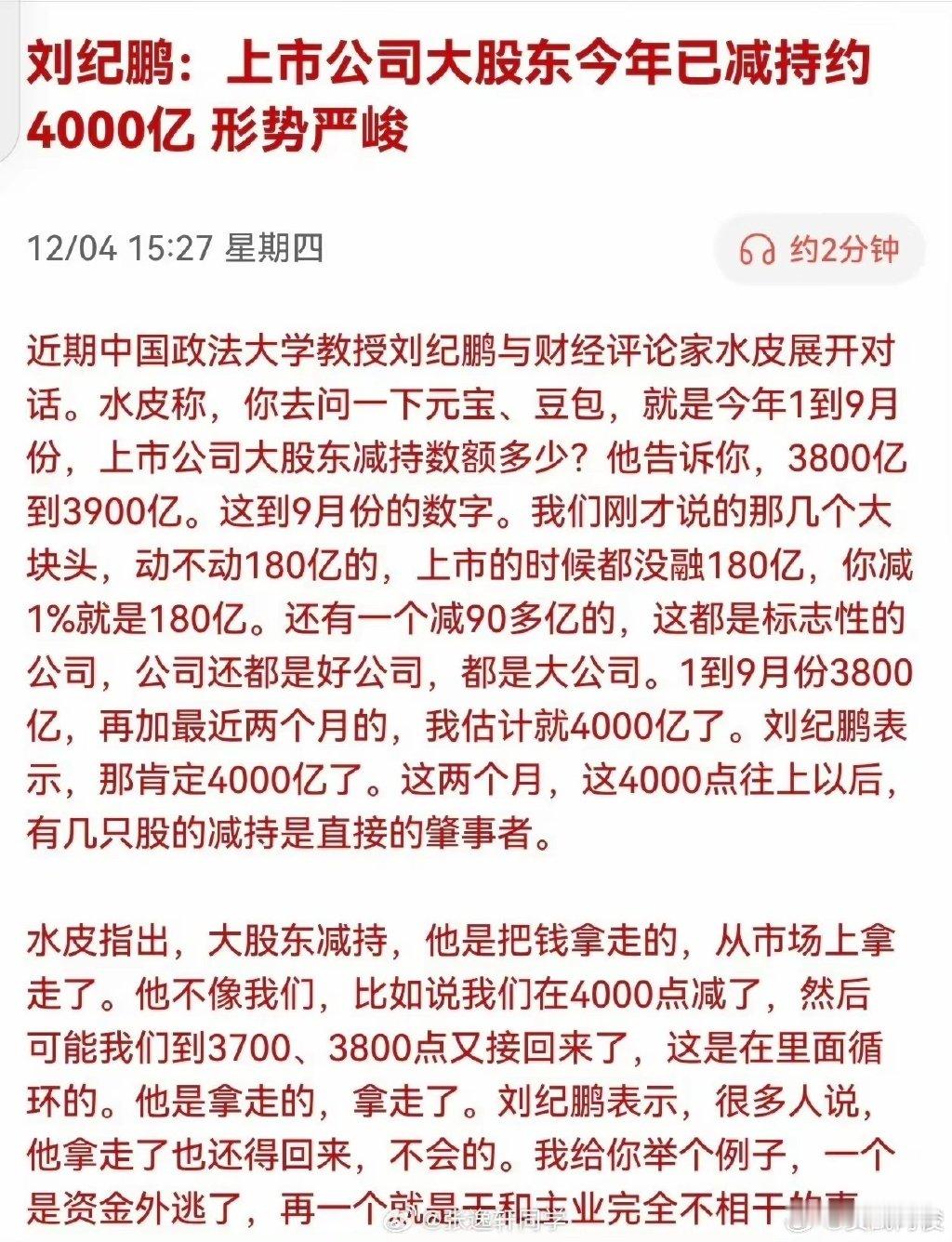Tap the 水皮指出 paragraph opening
The width and height of the screenshot is (952, 1242).
tap(102, 941)
